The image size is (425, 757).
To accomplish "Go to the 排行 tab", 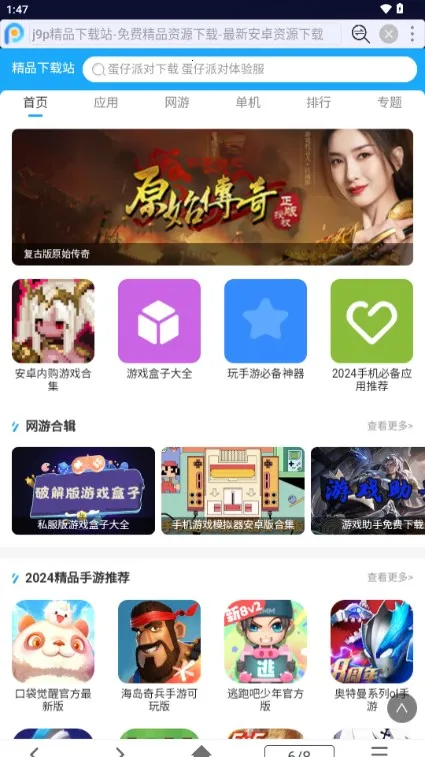I will pyautogui.click(x=319, y=102).
